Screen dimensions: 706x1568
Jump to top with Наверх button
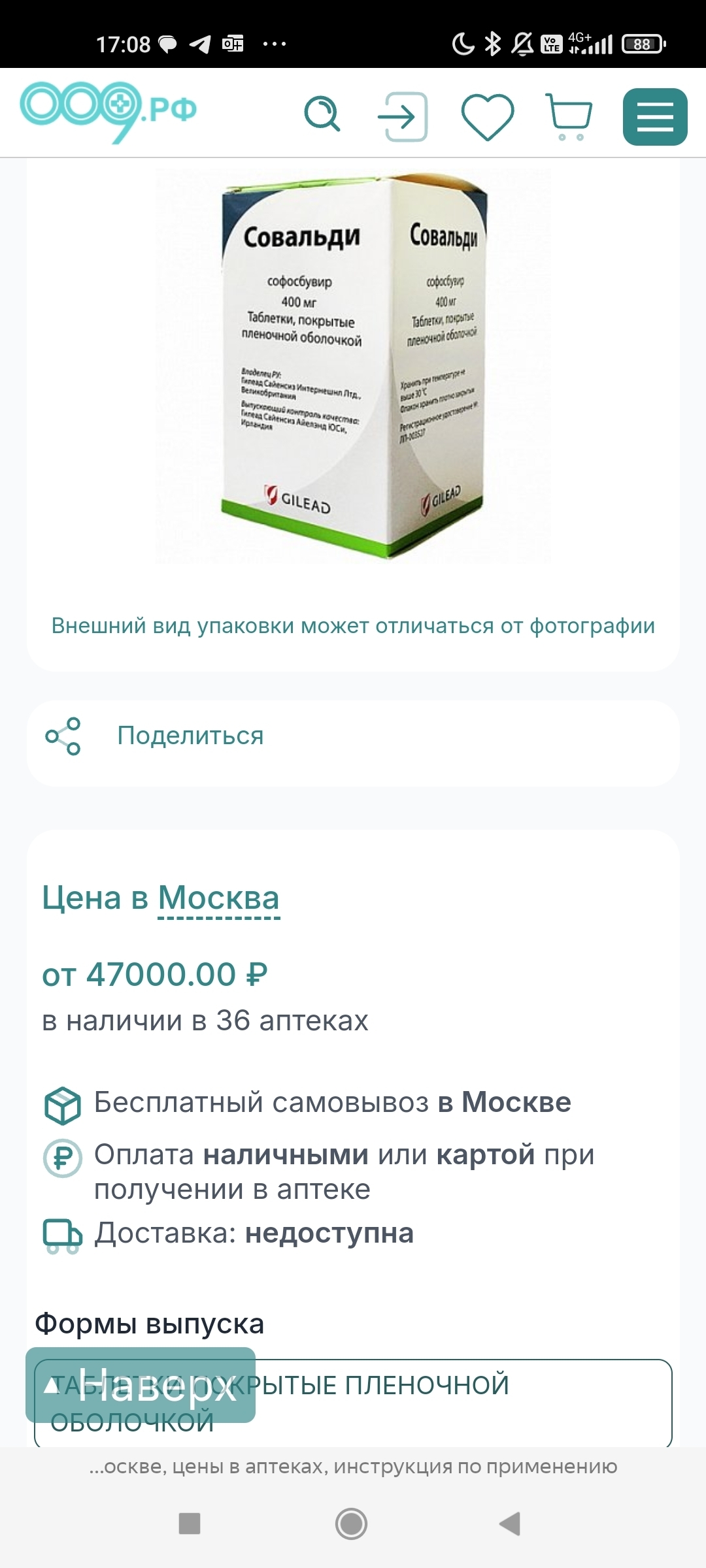tap(141, 1385)
